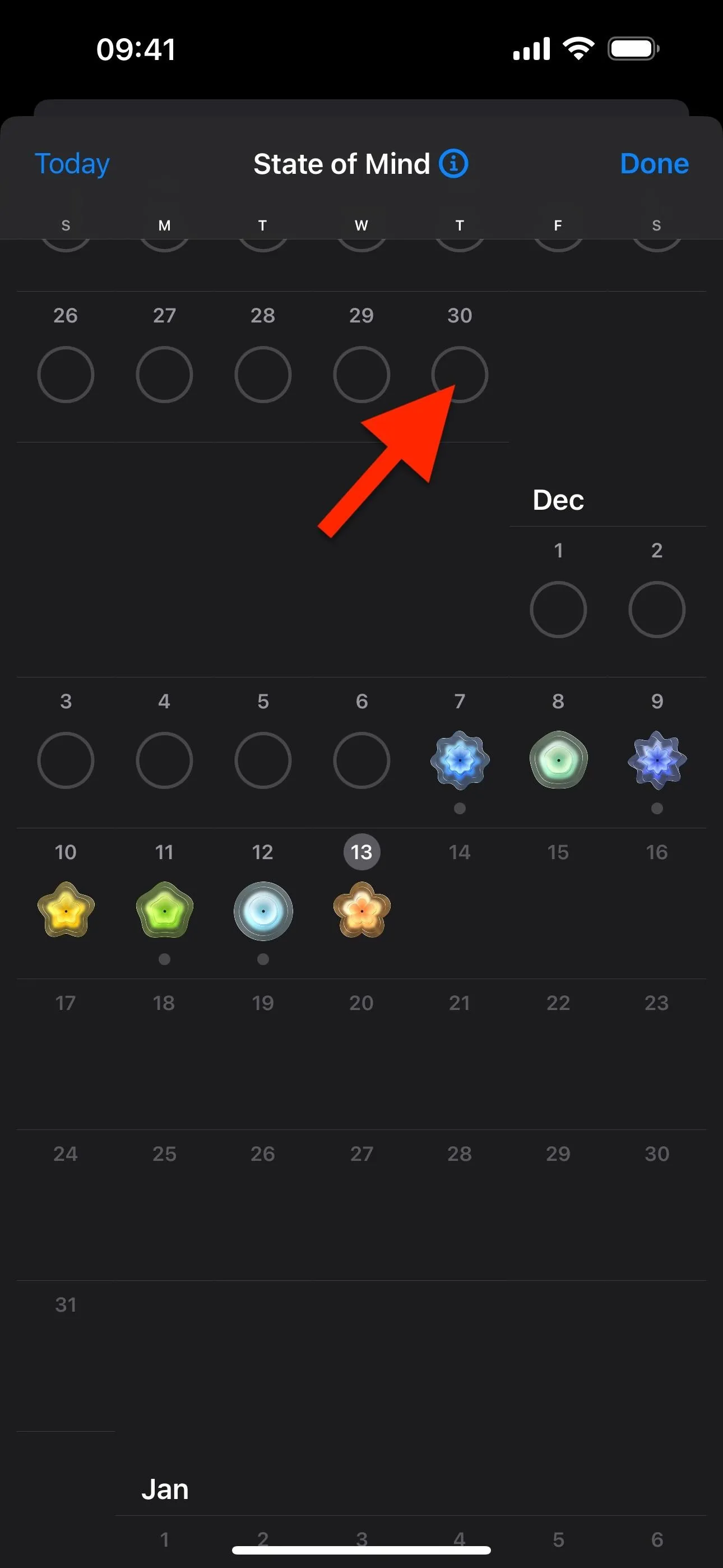Select November 28 empty circle
This screenshot has height=1568, width=723.
tap(263, 375)
